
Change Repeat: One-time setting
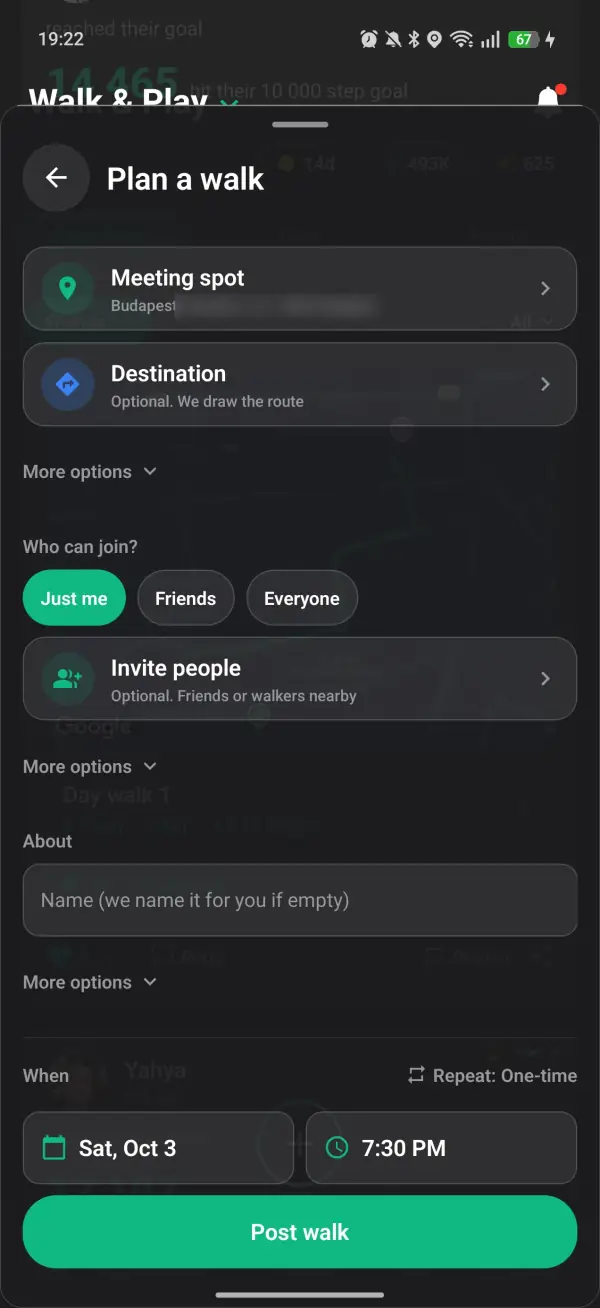click(x=492, y=1076)
